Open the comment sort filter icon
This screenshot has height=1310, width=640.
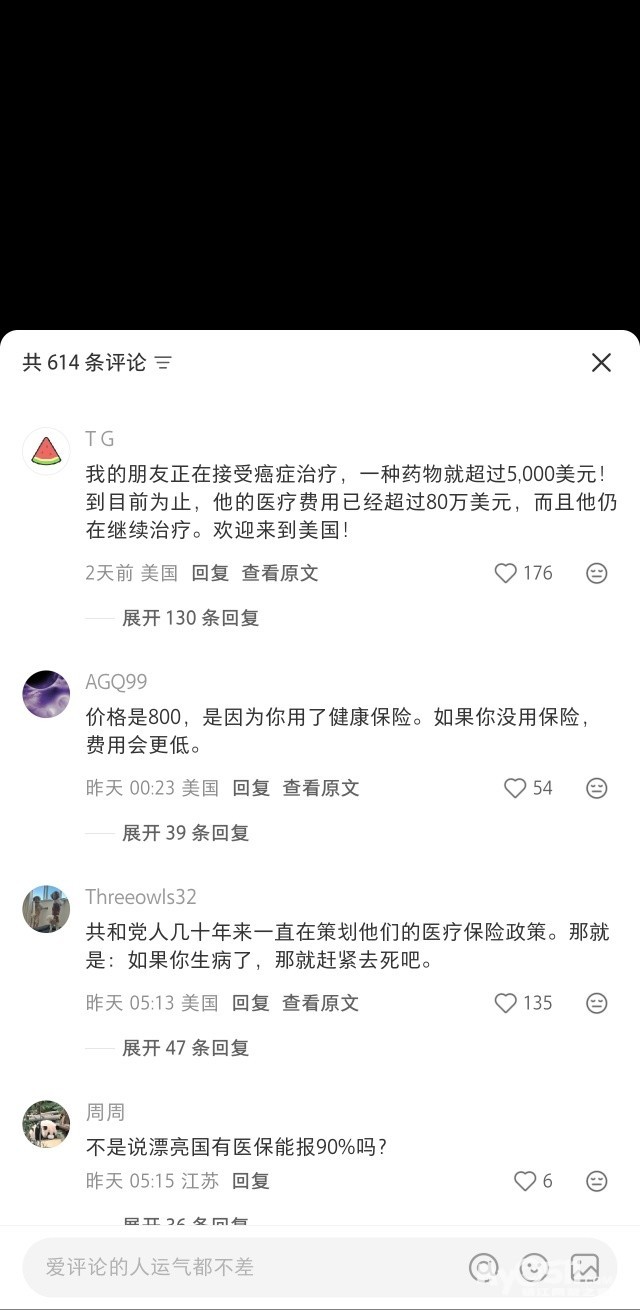point(163,362)
